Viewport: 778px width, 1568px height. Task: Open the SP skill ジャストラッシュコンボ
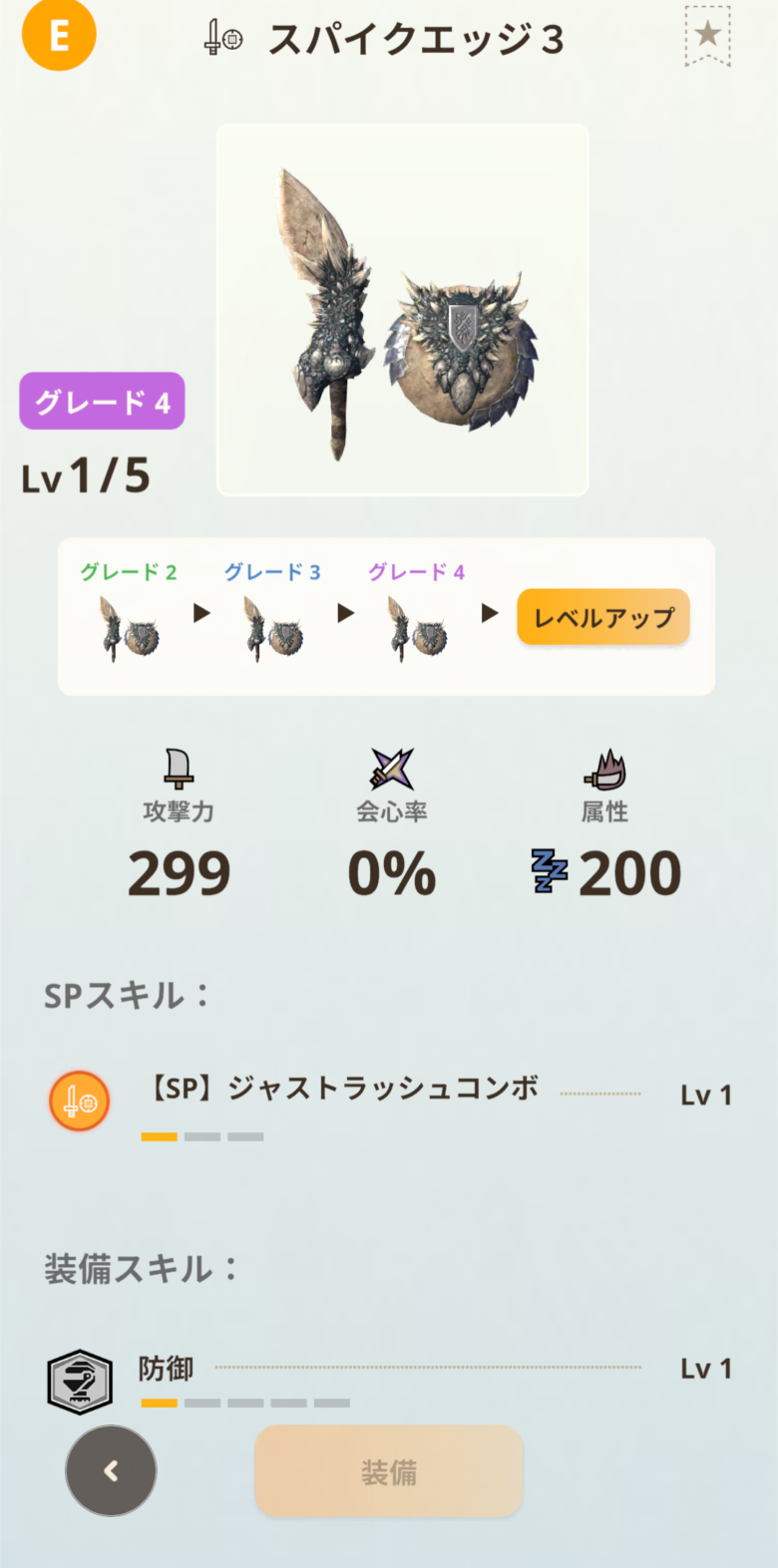(x=343, y=1089)
